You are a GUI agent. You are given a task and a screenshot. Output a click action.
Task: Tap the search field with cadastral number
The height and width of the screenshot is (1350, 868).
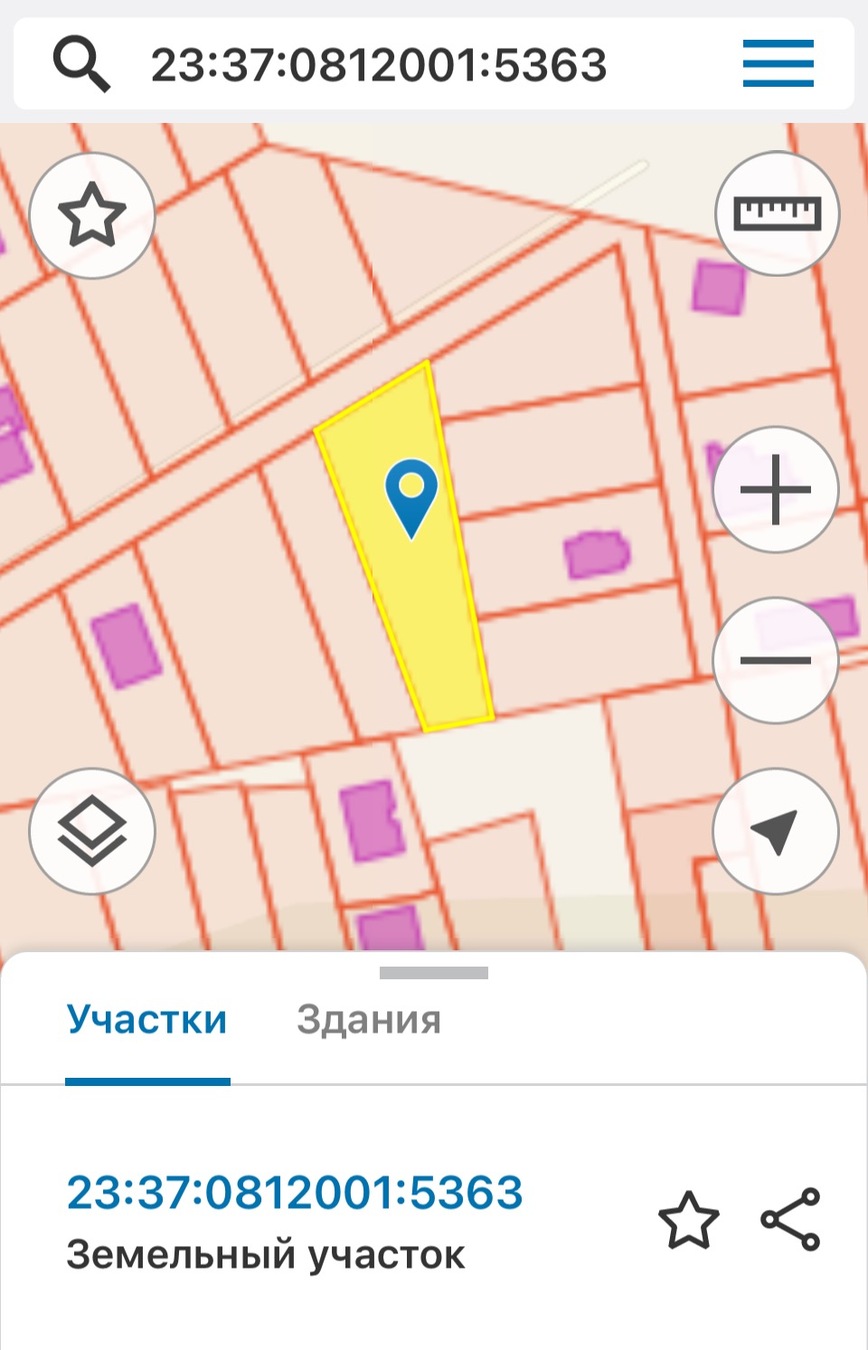coord(380,65)
